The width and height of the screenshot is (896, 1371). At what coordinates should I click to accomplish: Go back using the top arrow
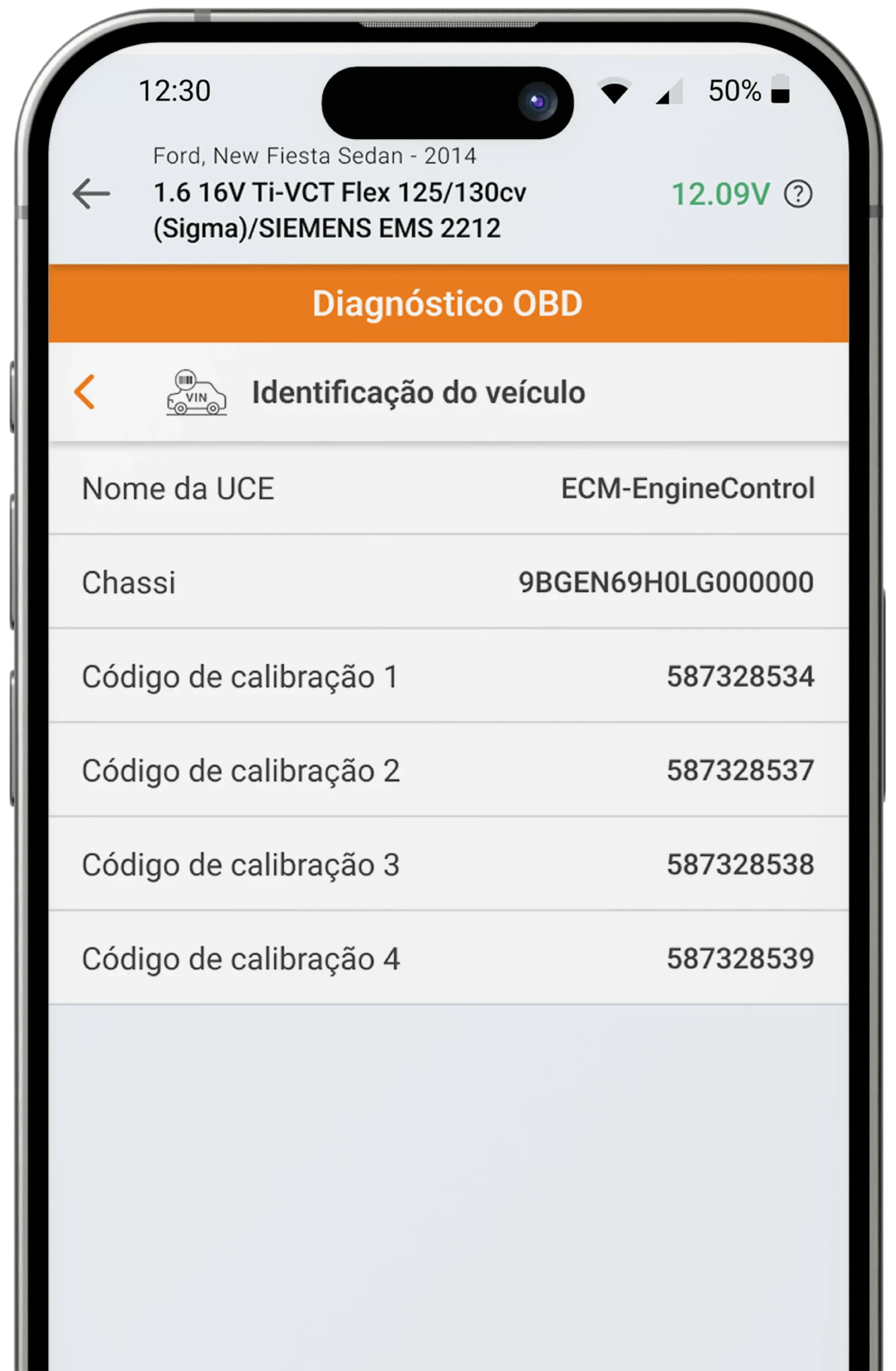coord(91,193)
